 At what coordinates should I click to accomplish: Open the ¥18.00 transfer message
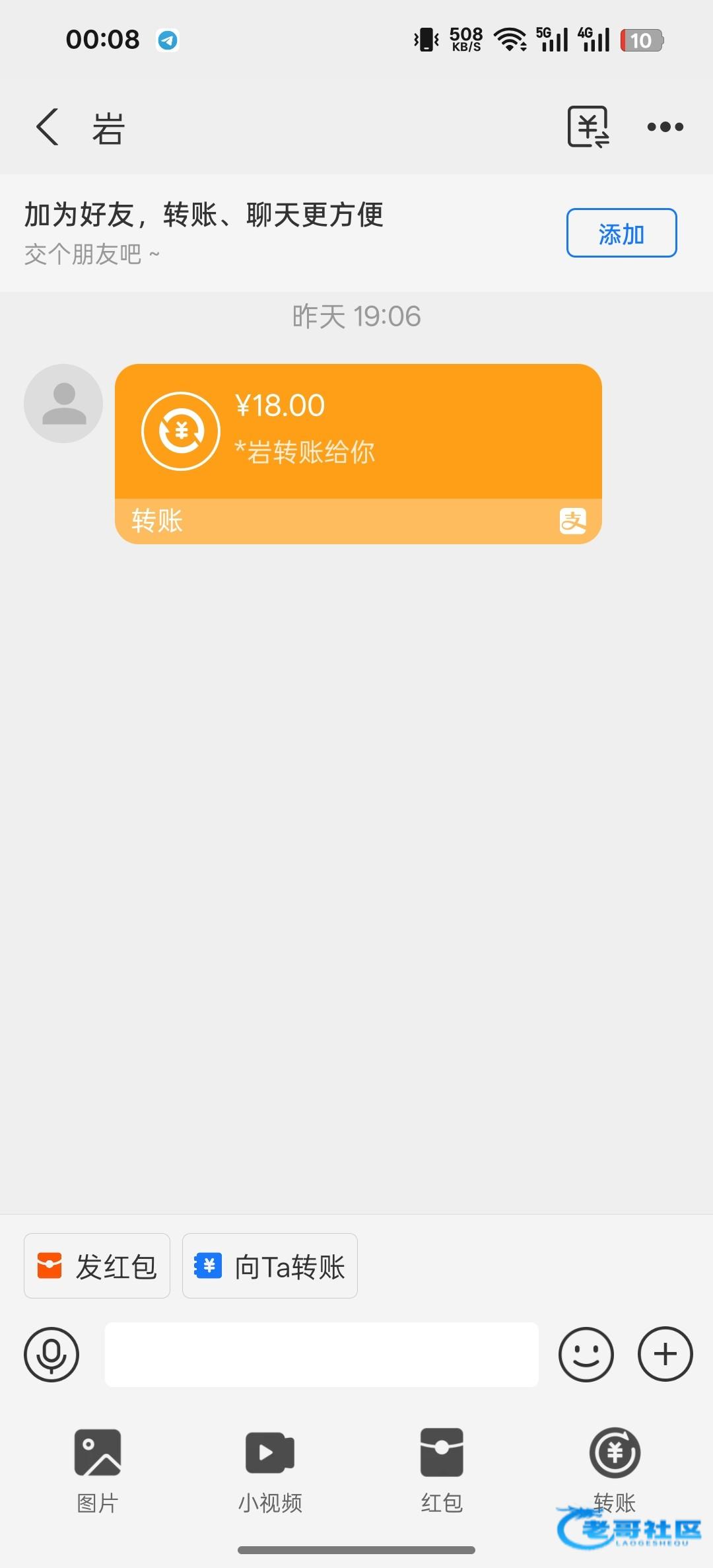[358, 454]
